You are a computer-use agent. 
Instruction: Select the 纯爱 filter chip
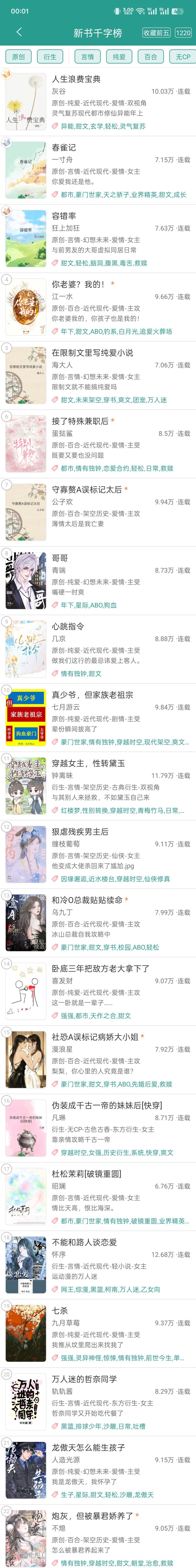point(119,57)
